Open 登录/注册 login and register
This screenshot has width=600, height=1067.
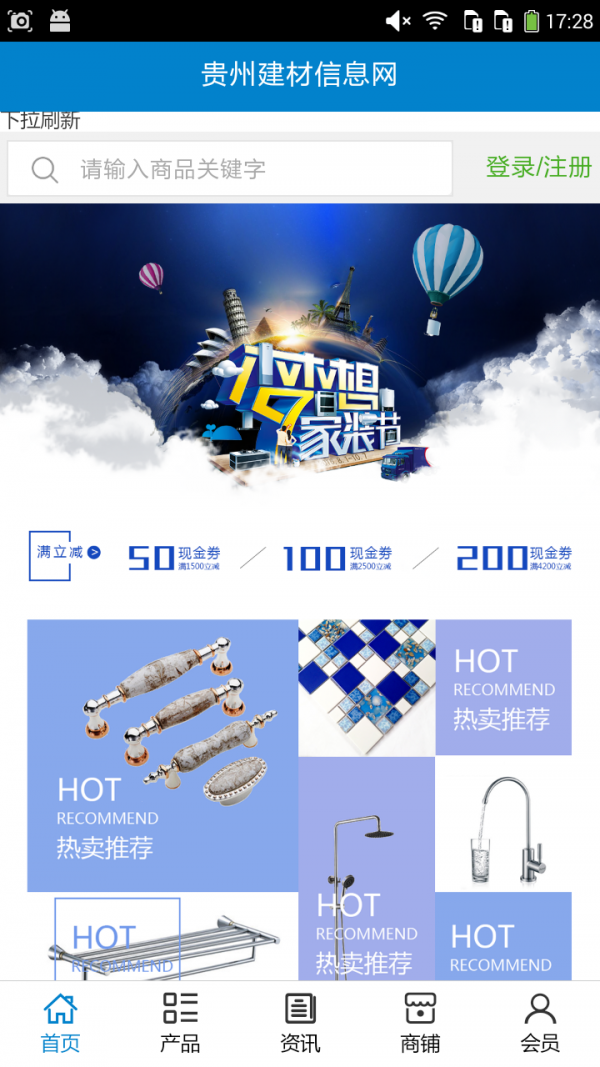(x=538, y=167)
